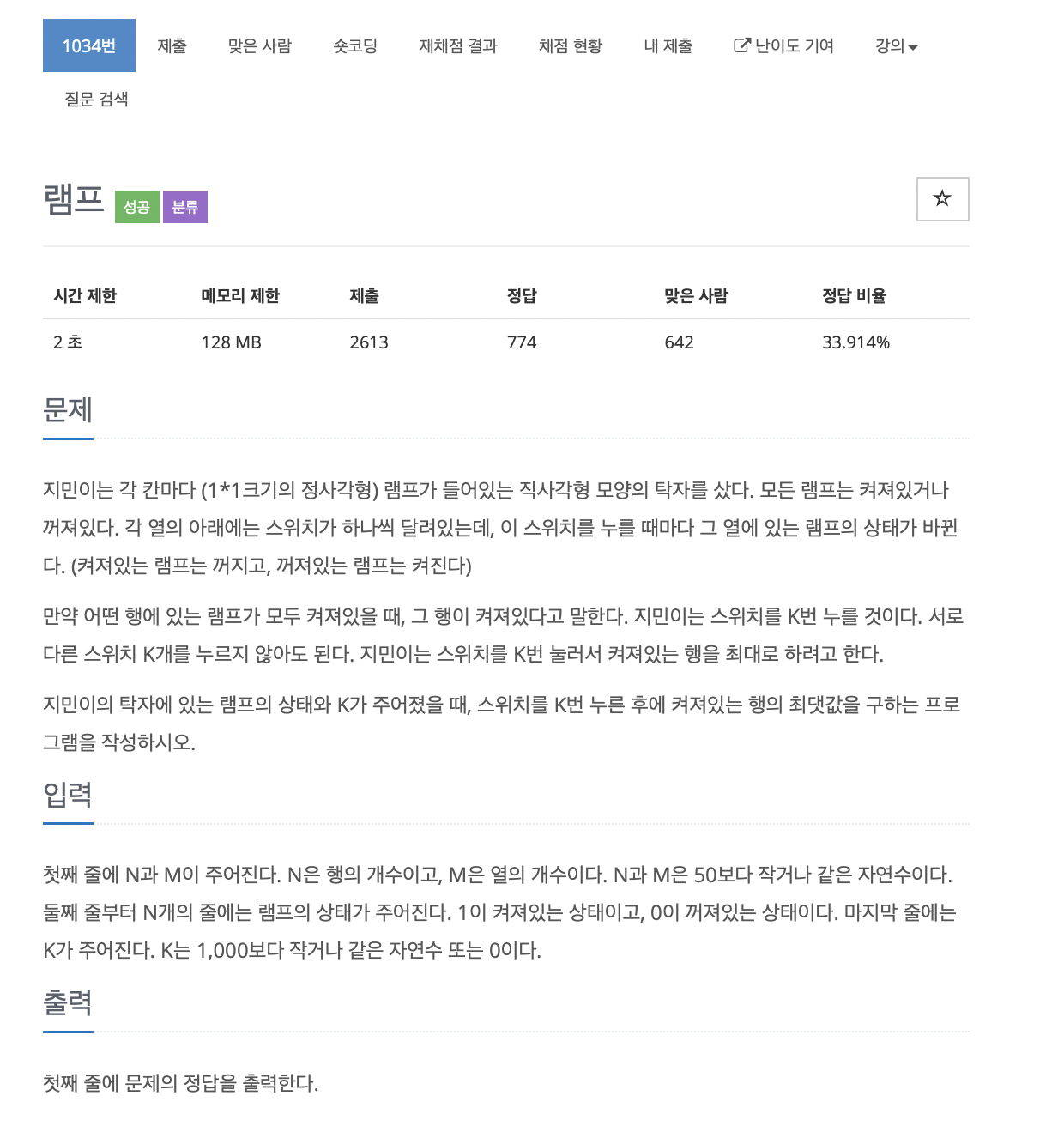The height and width of the screenshot is (1126, 1064).
Task: Open the 제출 tab
Action: pos(172,45)
